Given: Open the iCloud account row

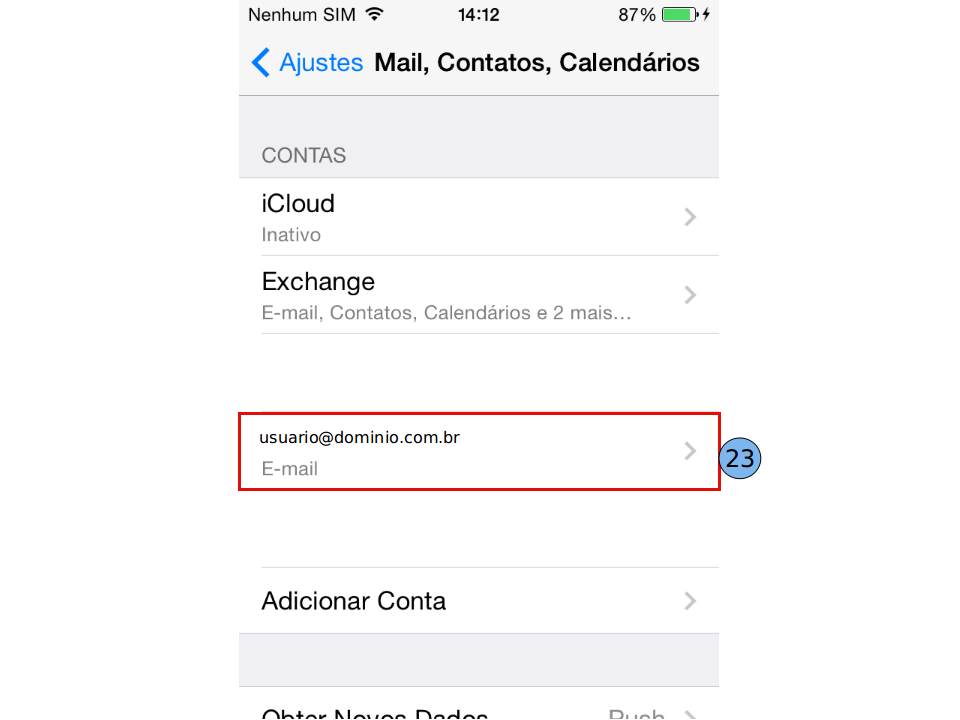Looking at the screenshot, I should (x=478, y=217).
